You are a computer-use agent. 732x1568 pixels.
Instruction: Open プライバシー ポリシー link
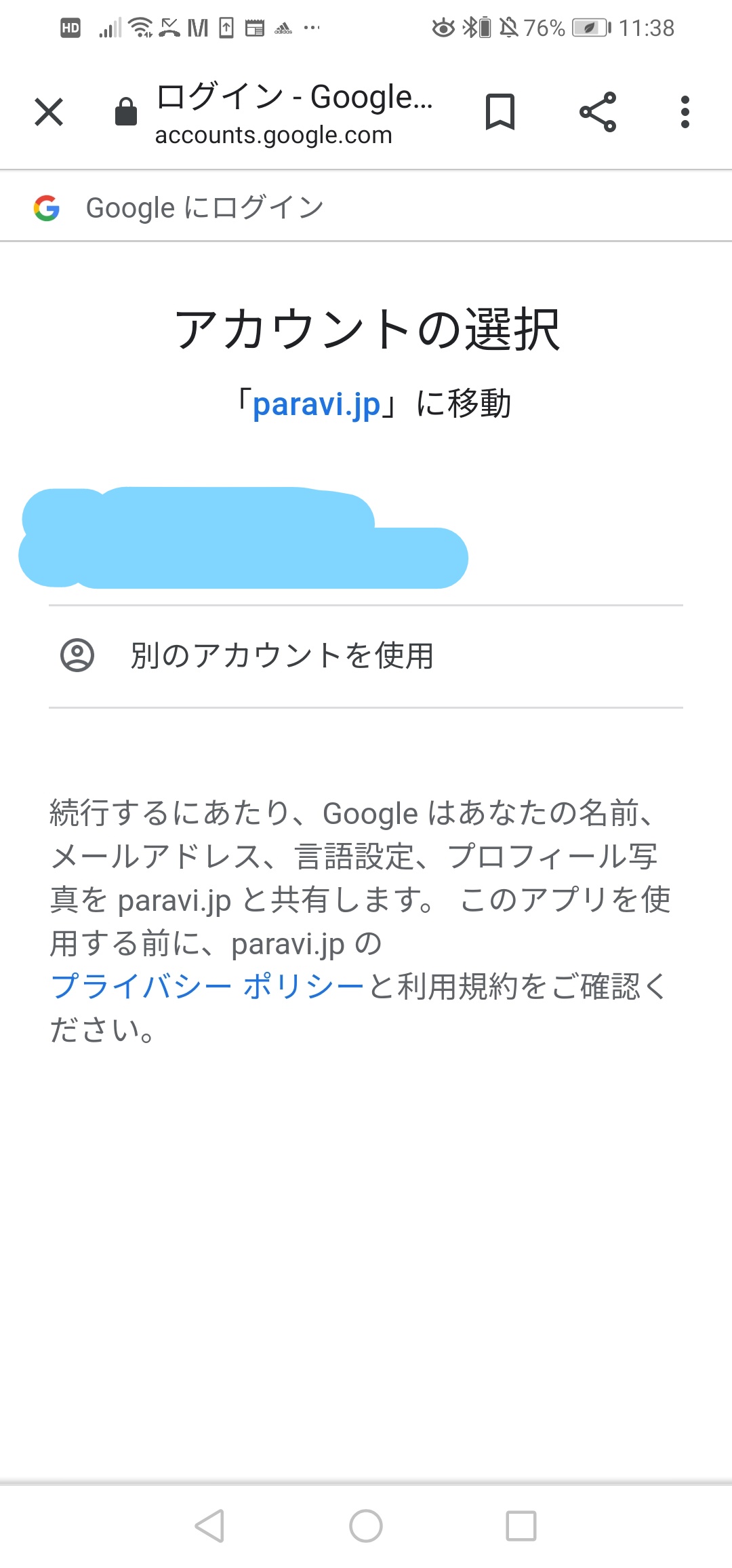pyautogui.click(x=207, y=986)
